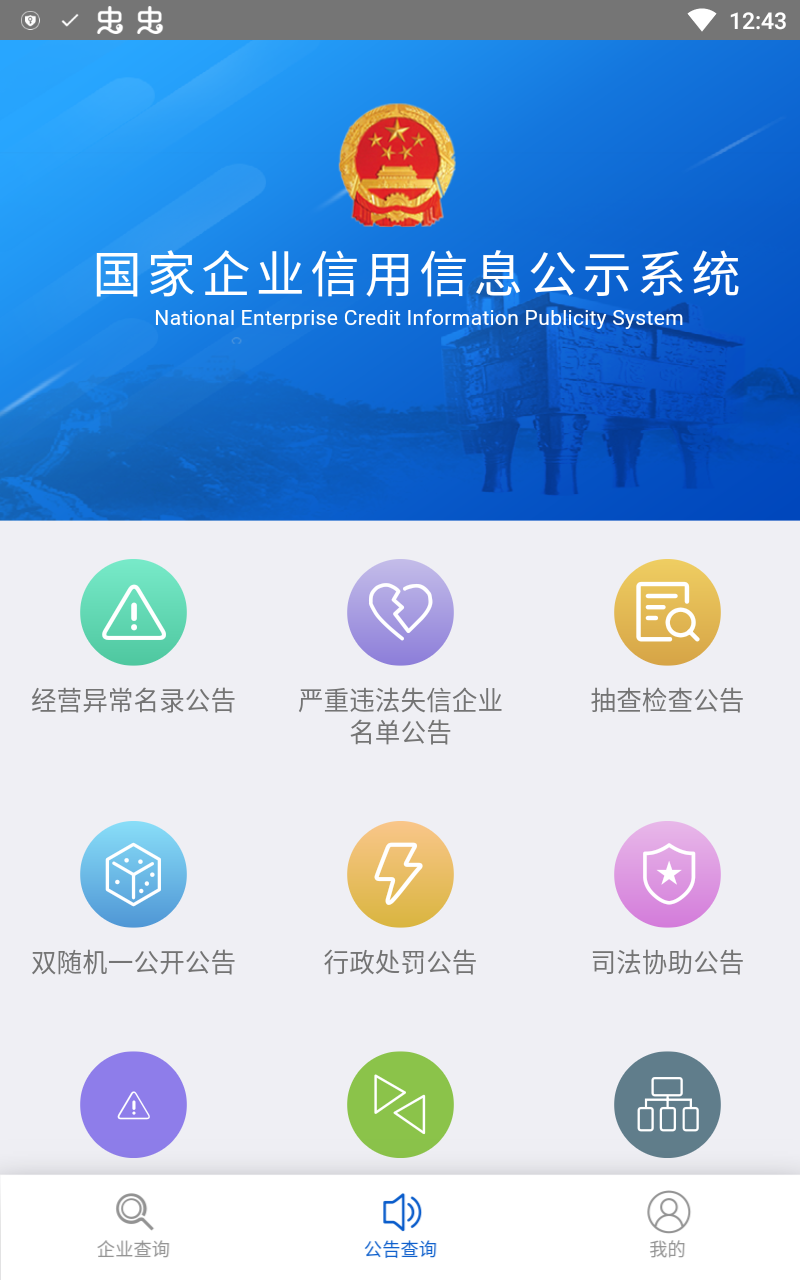Open the 抽查检查公告 document-search icon

667,612
